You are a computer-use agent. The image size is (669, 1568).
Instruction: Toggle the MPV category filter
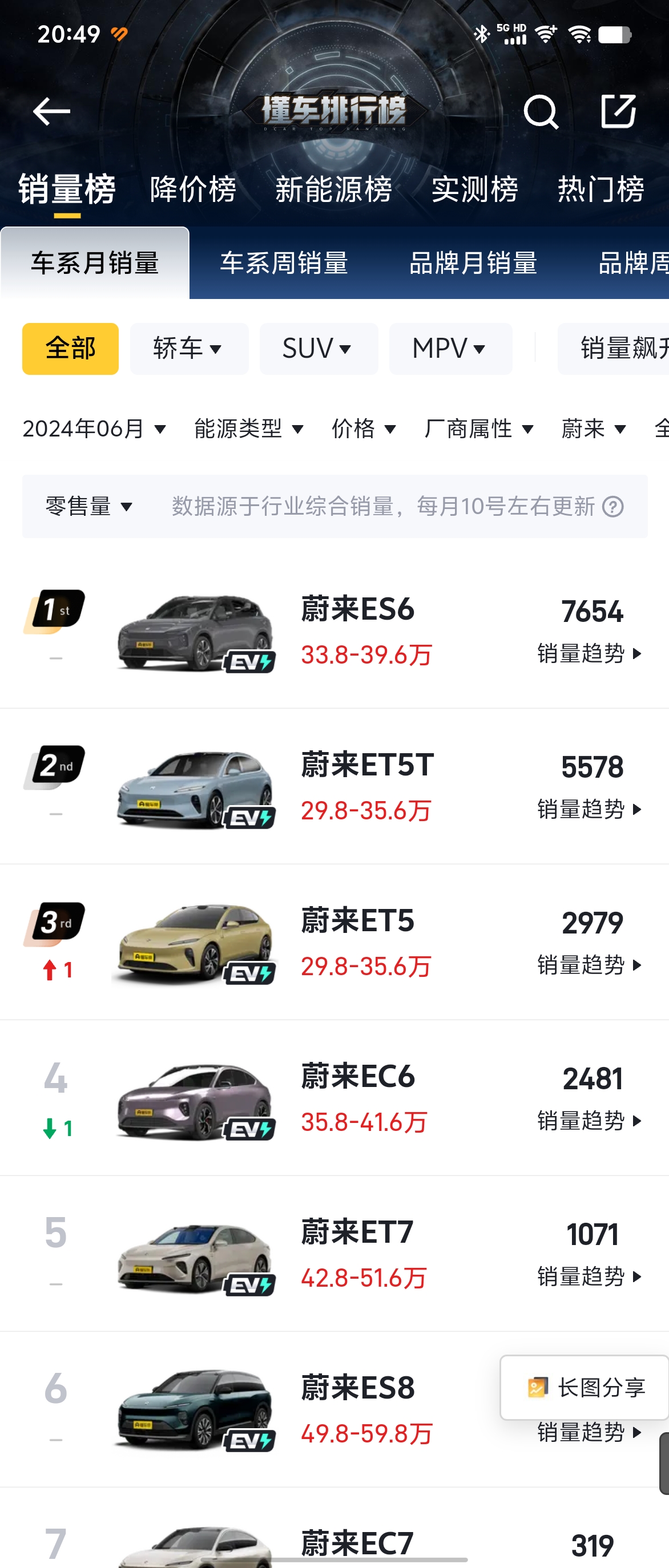(450, 348)
